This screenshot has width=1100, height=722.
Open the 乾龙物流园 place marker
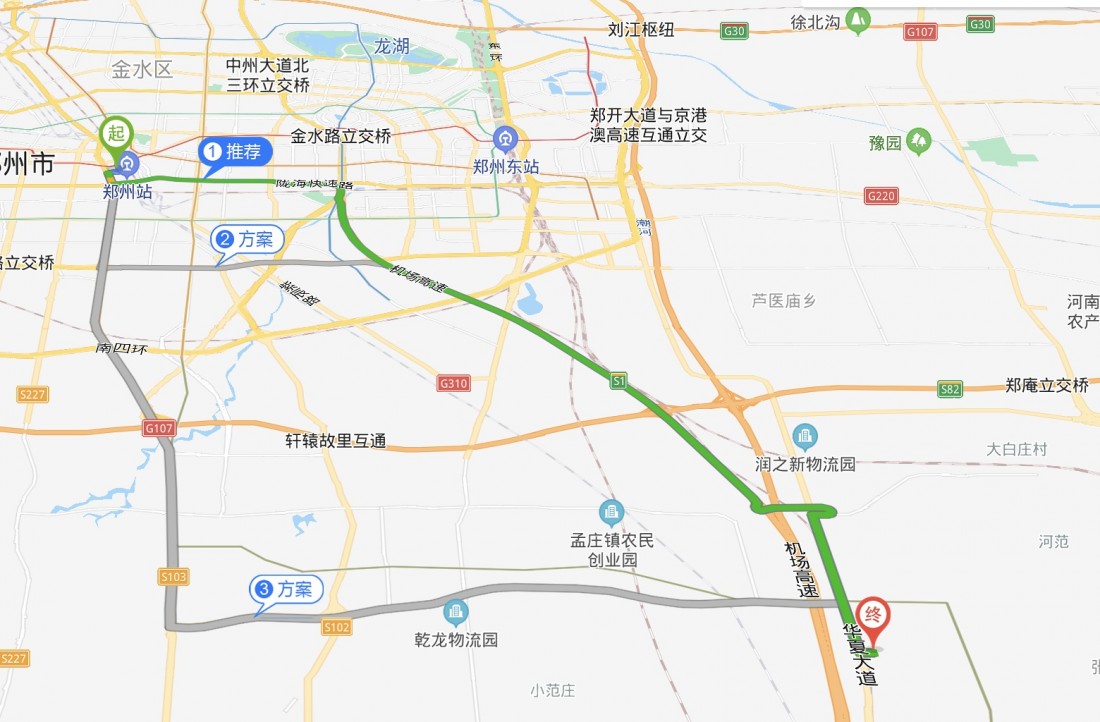tap(456, 610)
